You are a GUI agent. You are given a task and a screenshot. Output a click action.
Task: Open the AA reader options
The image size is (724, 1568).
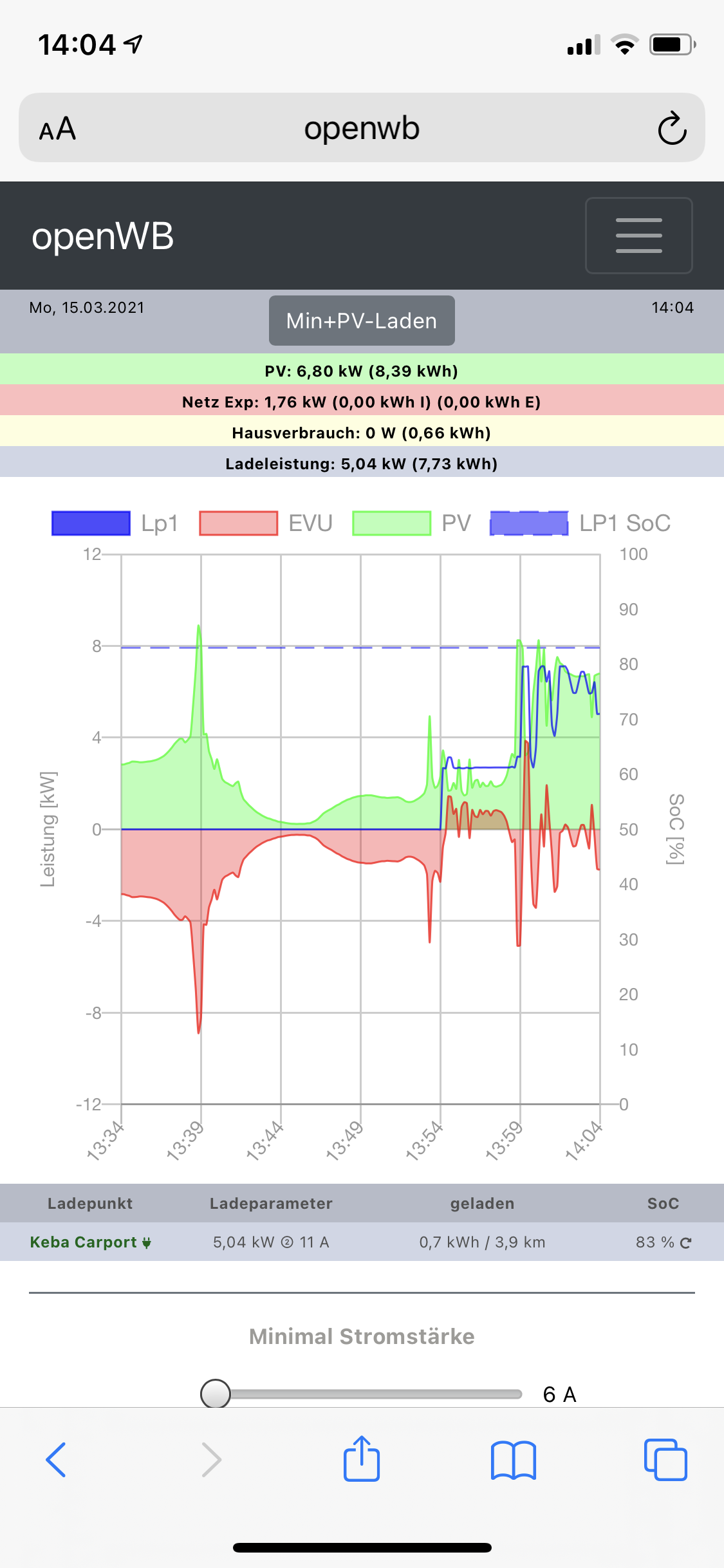[x=57, y=129]
